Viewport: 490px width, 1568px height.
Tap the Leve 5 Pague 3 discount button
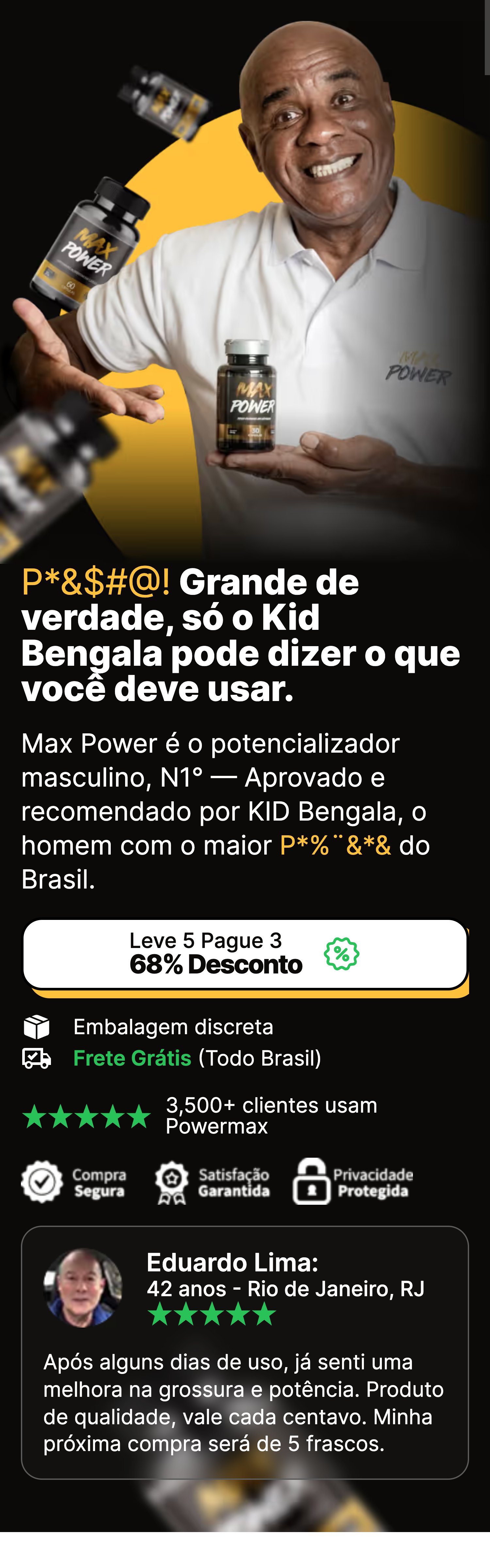(245, 953)
